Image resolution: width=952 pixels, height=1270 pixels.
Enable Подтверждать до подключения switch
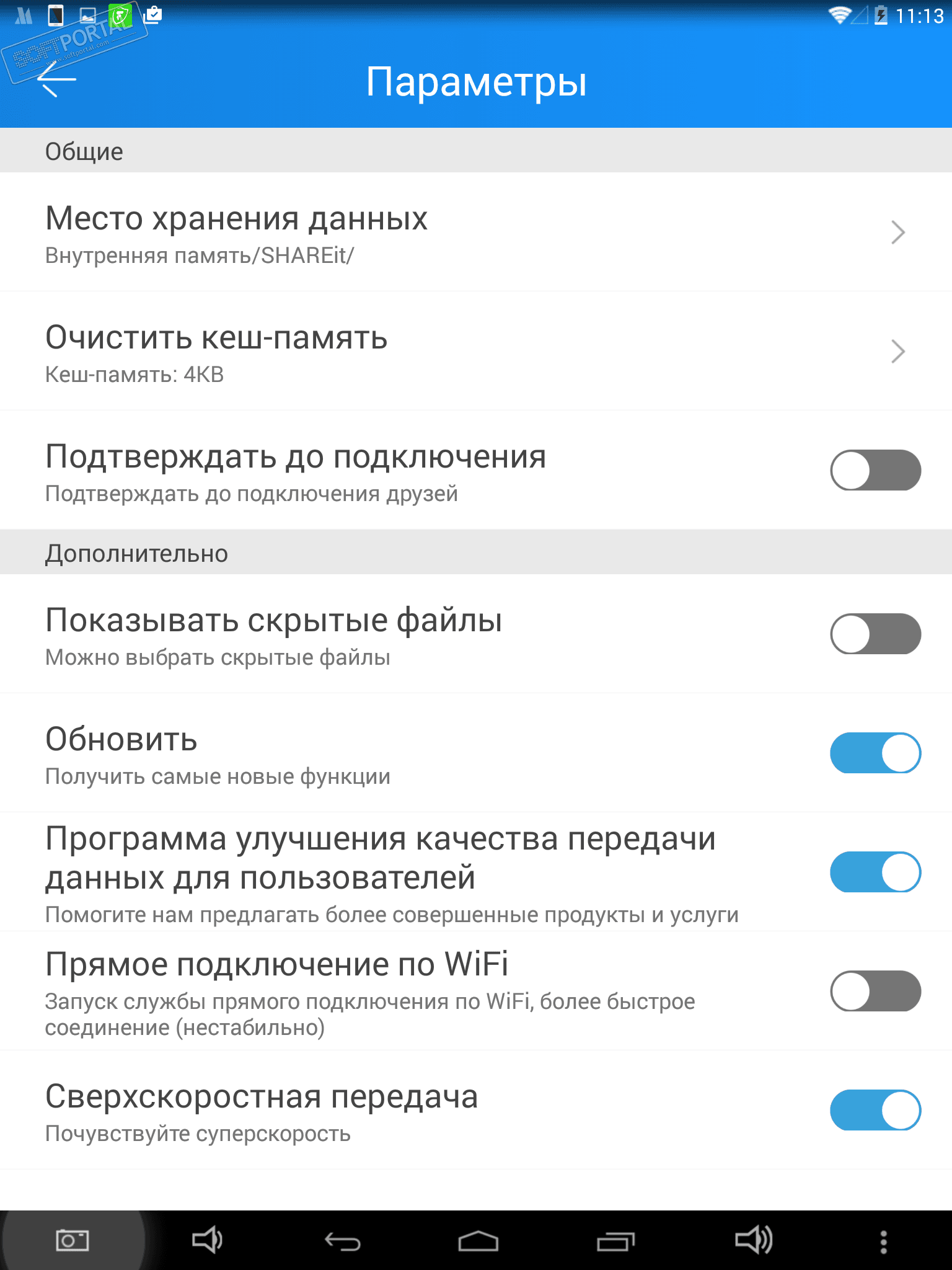(875, 471)
